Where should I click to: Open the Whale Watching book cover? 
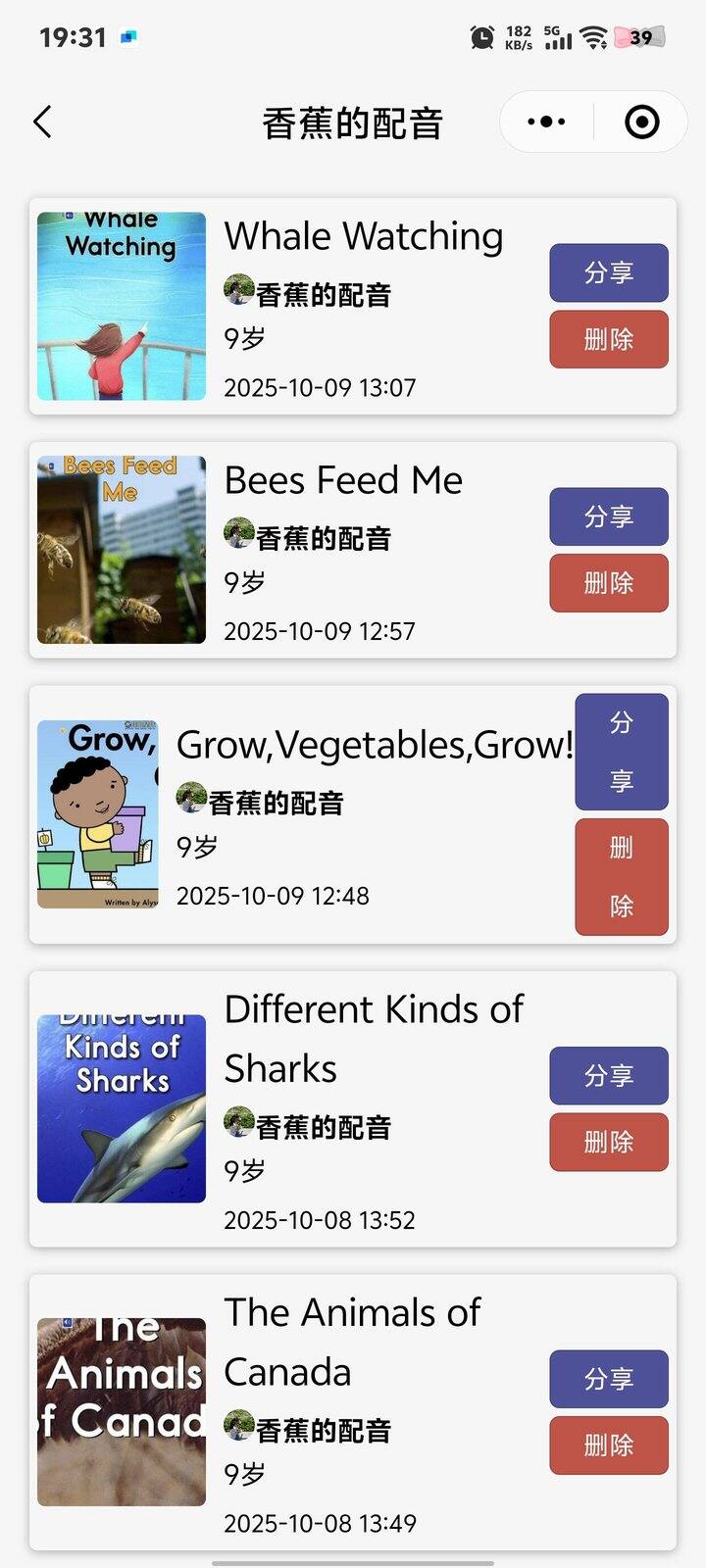(x=122, y=306)
